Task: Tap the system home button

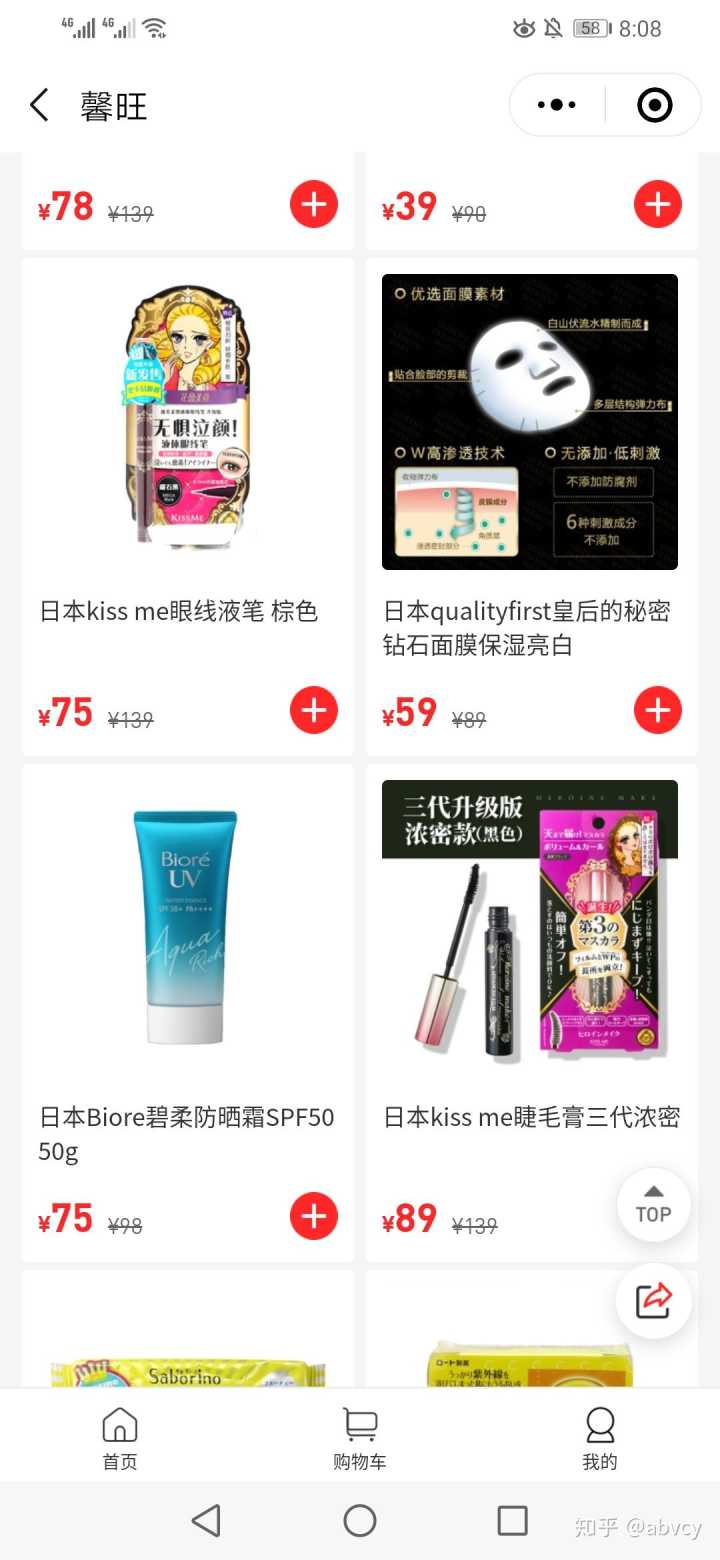Action: click(x=360, y=1521)
